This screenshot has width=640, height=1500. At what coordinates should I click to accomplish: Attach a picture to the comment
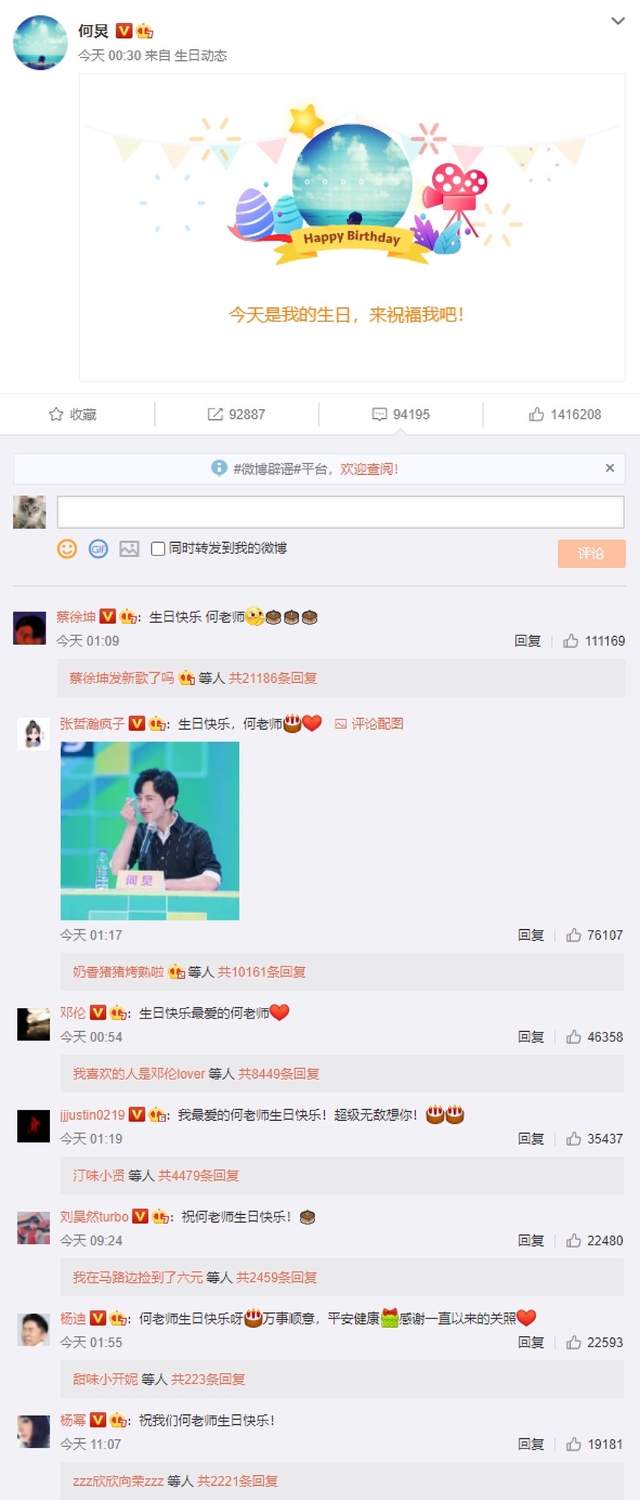(129, 548)
